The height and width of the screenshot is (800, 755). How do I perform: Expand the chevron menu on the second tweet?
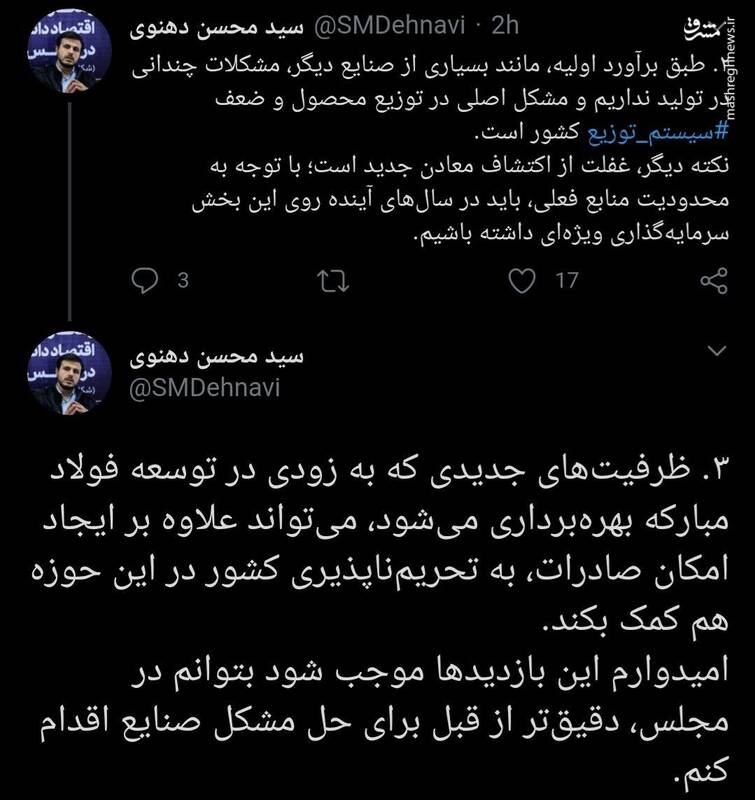coord(717,351)
